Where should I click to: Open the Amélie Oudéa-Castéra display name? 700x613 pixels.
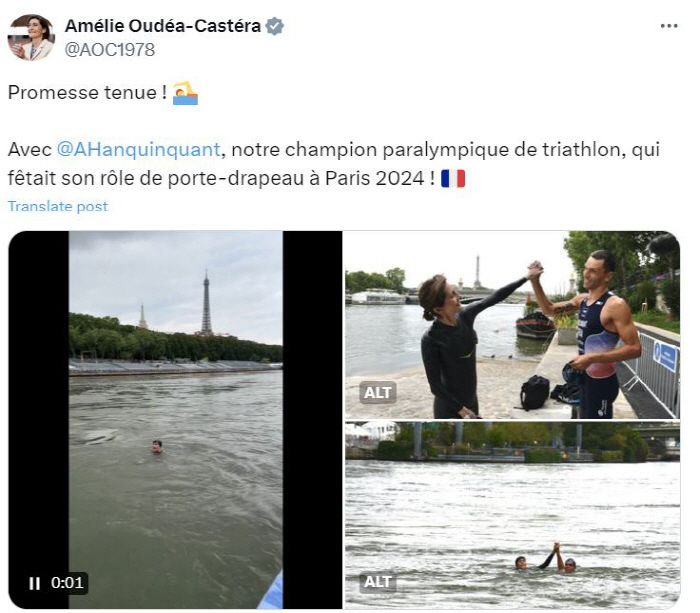coord(162,26)
